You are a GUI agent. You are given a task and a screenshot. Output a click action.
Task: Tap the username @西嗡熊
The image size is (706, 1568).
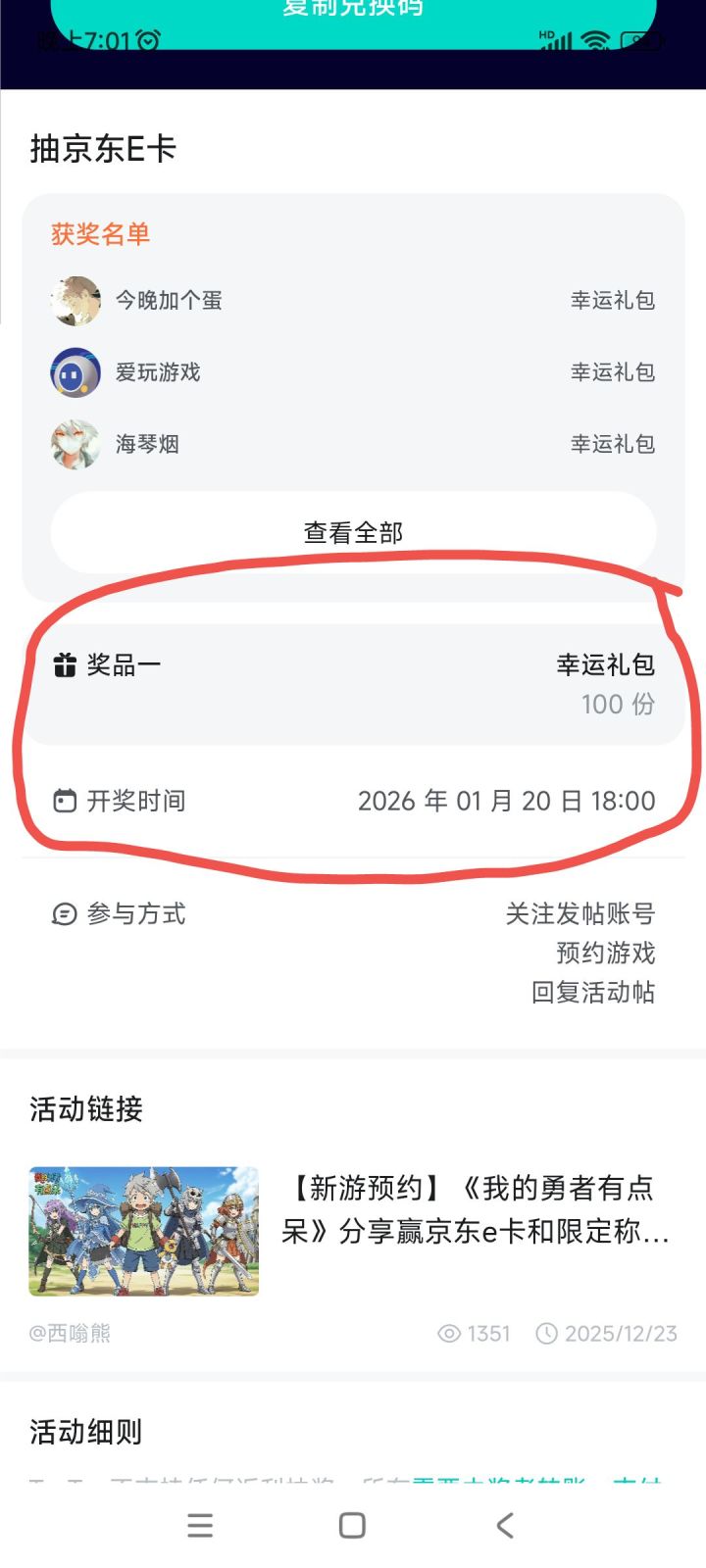(x=71, y=1333)
